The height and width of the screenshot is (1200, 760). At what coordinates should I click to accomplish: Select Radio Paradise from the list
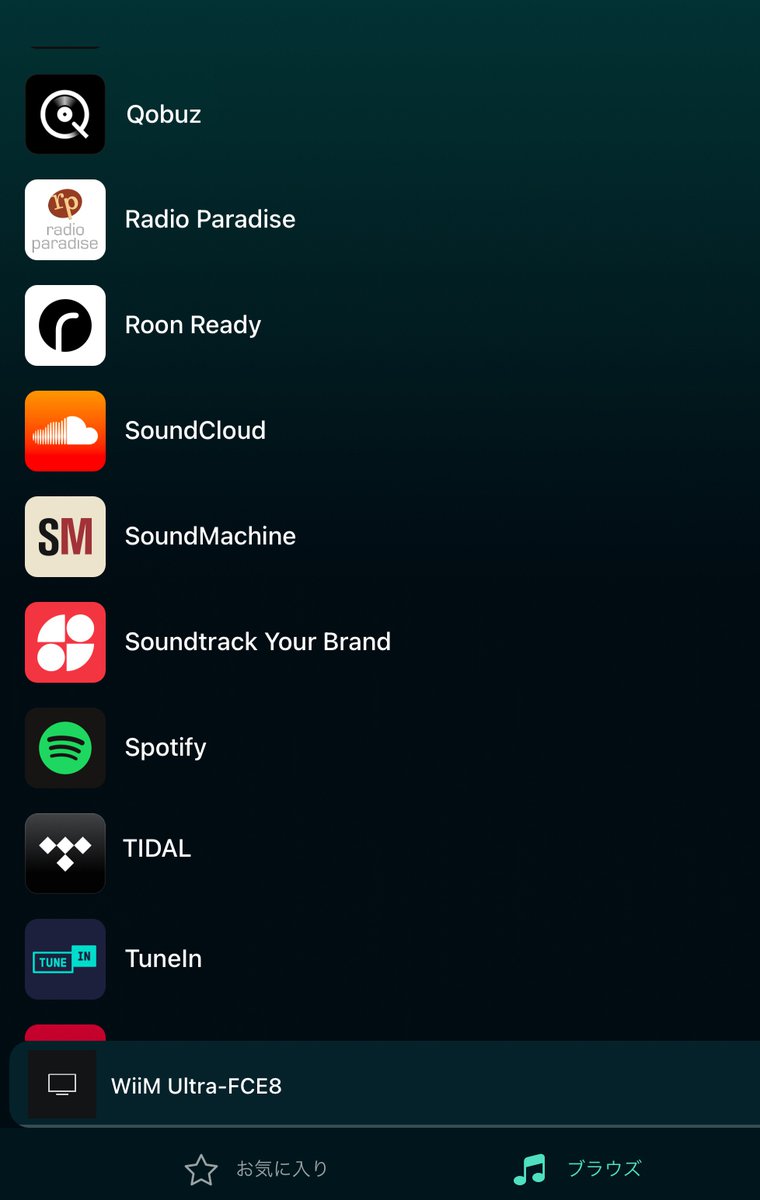[209, 220]
